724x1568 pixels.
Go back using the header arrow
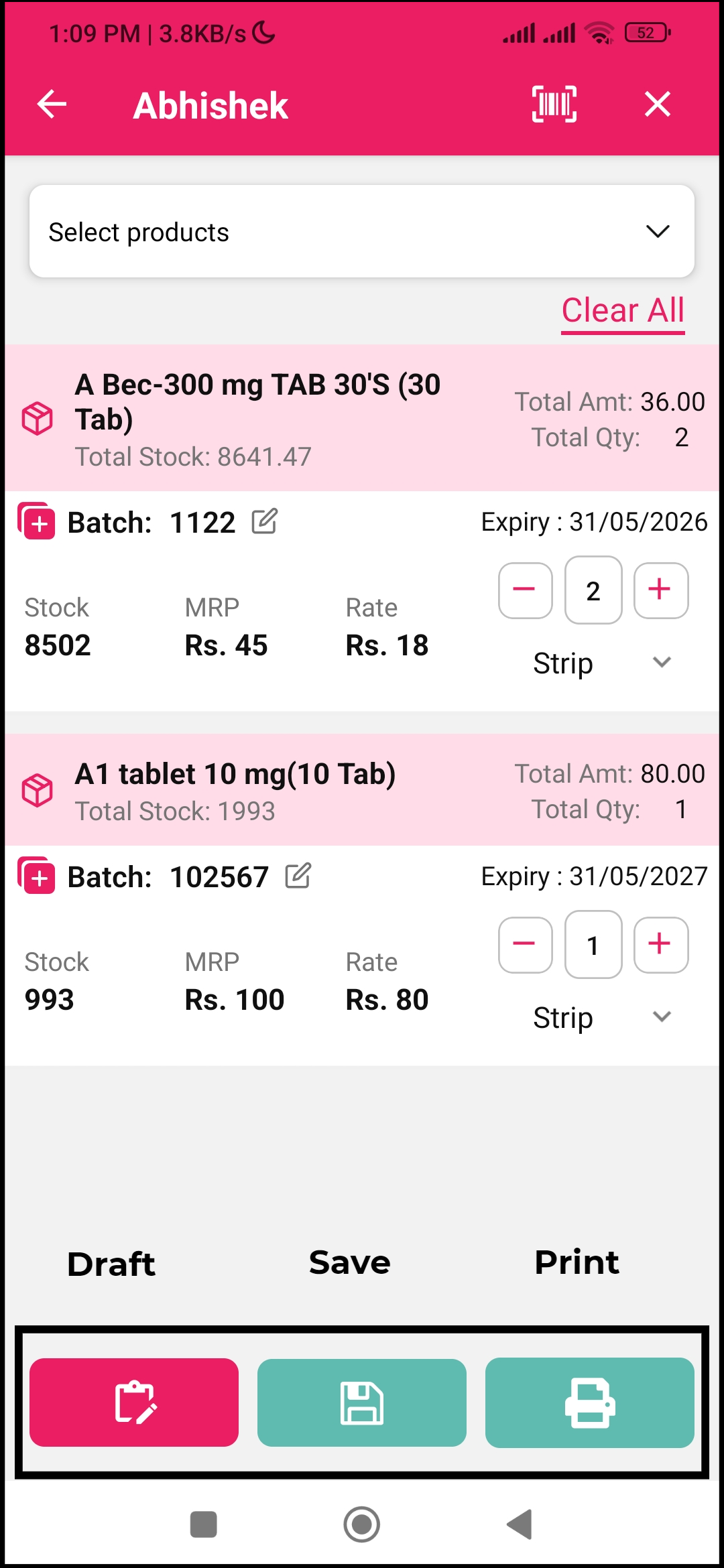52,105
